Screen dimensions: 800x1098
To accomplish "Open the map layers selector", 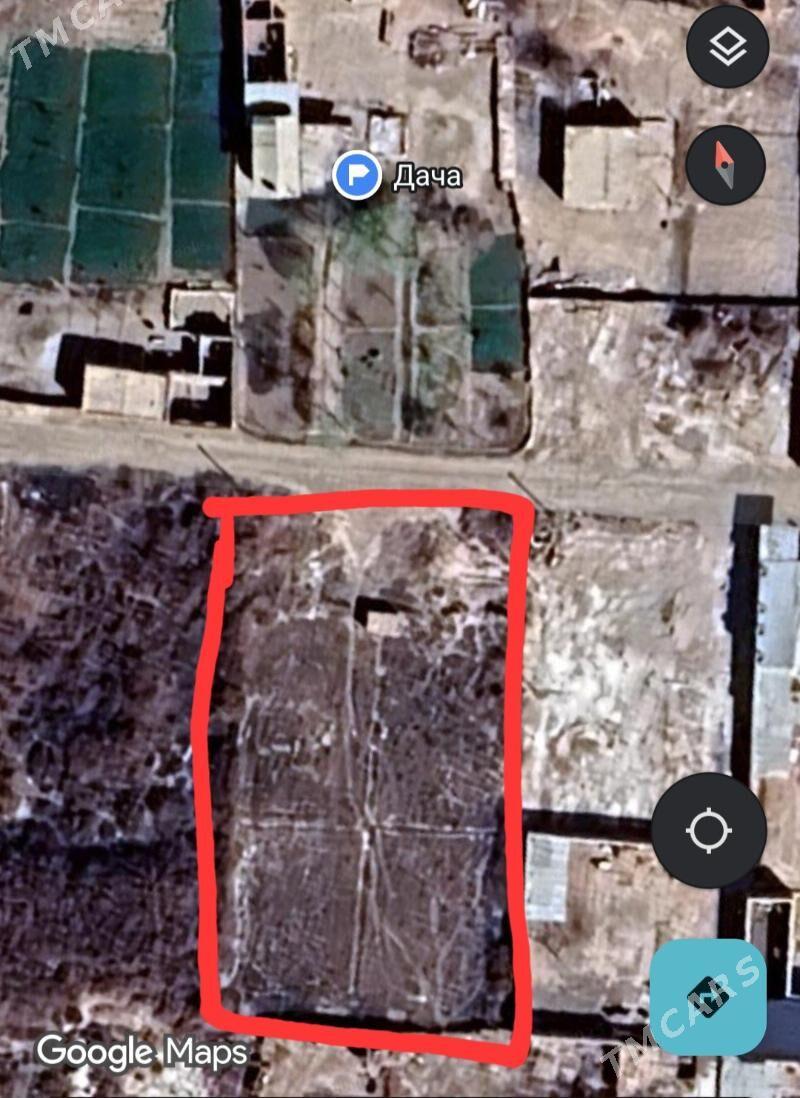I will (728, 46).
